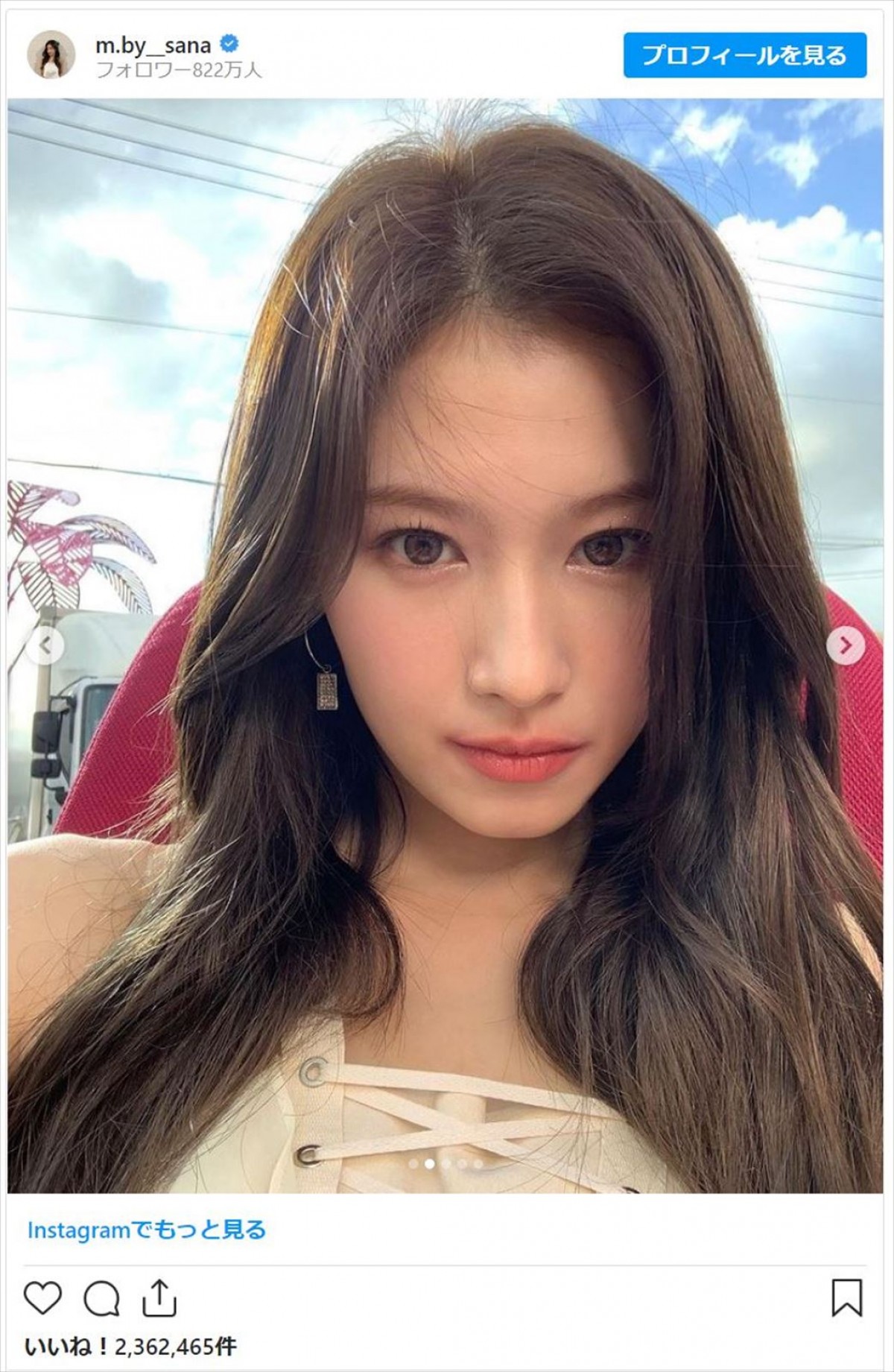This screenshot has height=1372, width=894.
Task: Go to the next photo arrow
Action: coord(846,646)
